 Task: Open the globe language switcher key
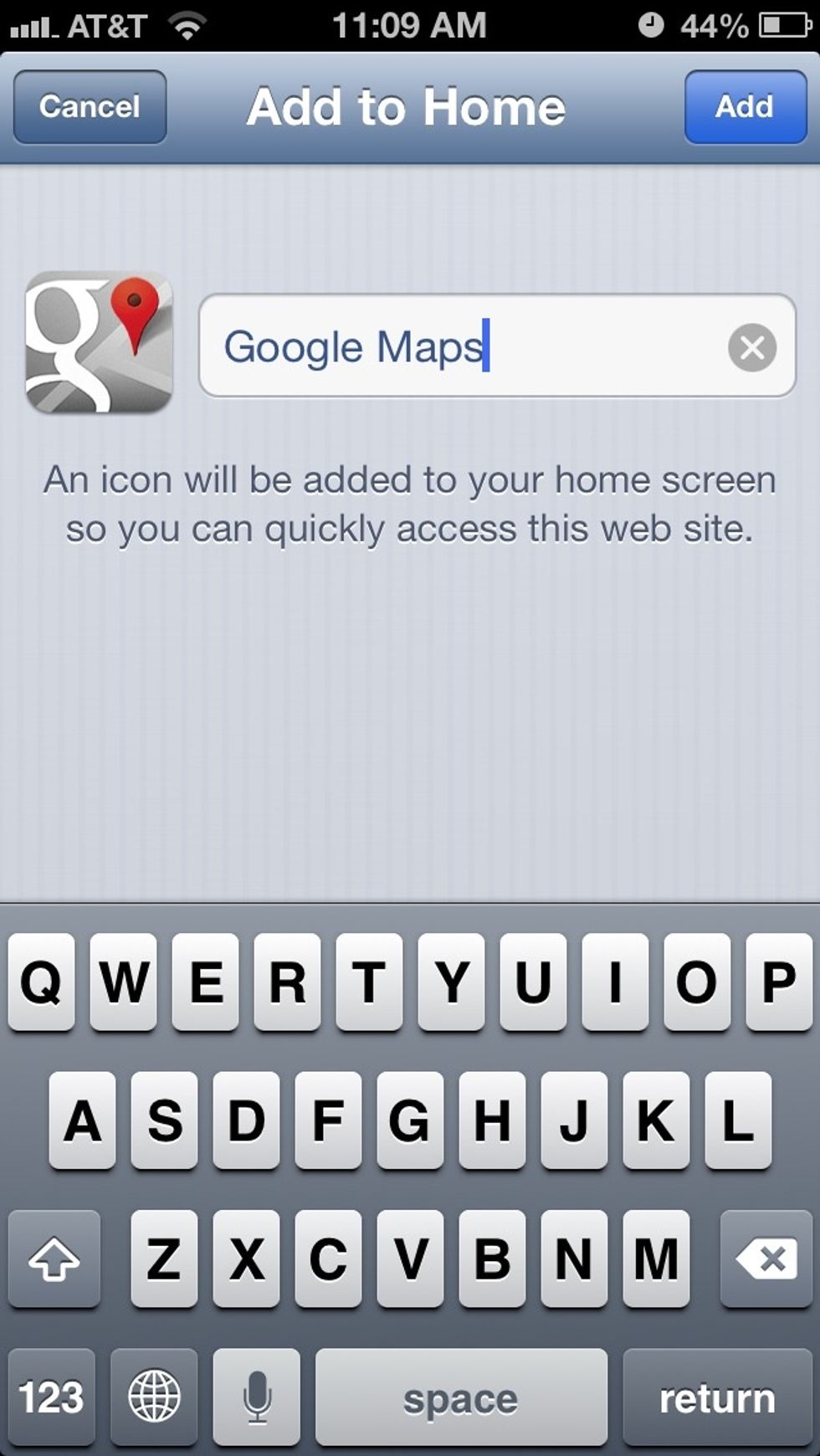[x=154, y=1397]
